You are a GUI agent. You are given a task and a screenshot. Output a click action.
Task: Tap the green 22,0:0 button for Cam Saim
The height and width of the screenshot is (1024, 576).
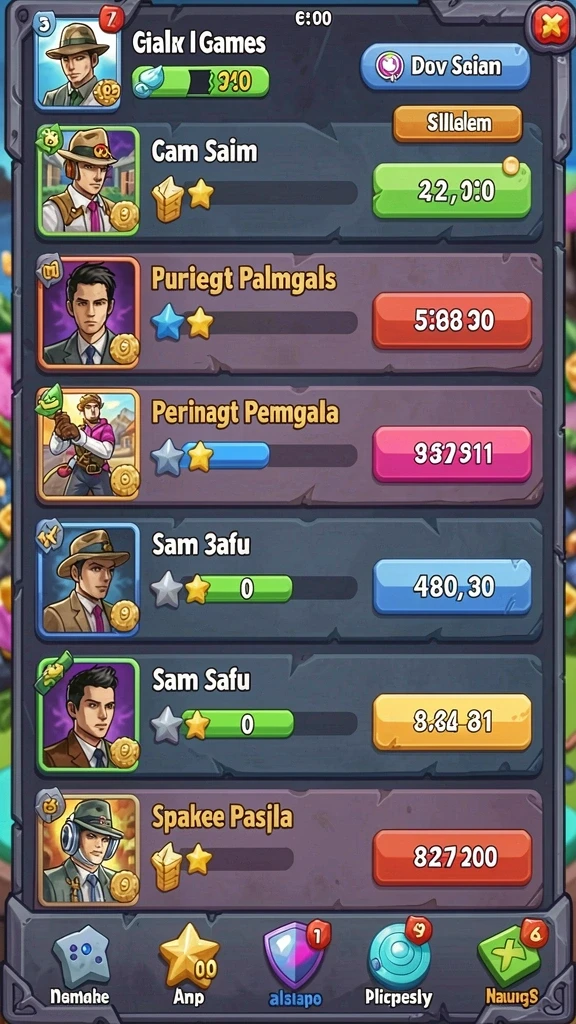click(x=451, y=191)
